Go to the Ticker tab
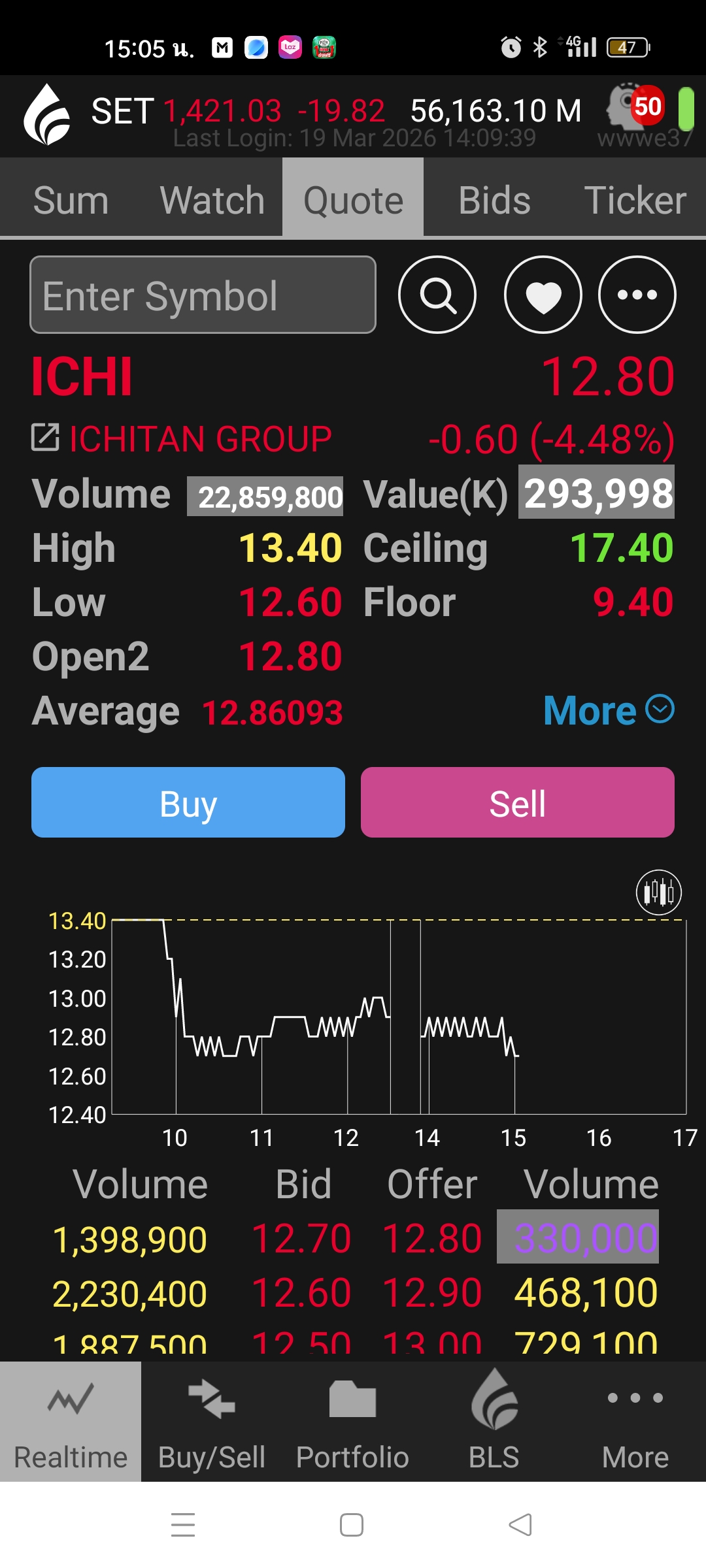 (x=635, y=200)
